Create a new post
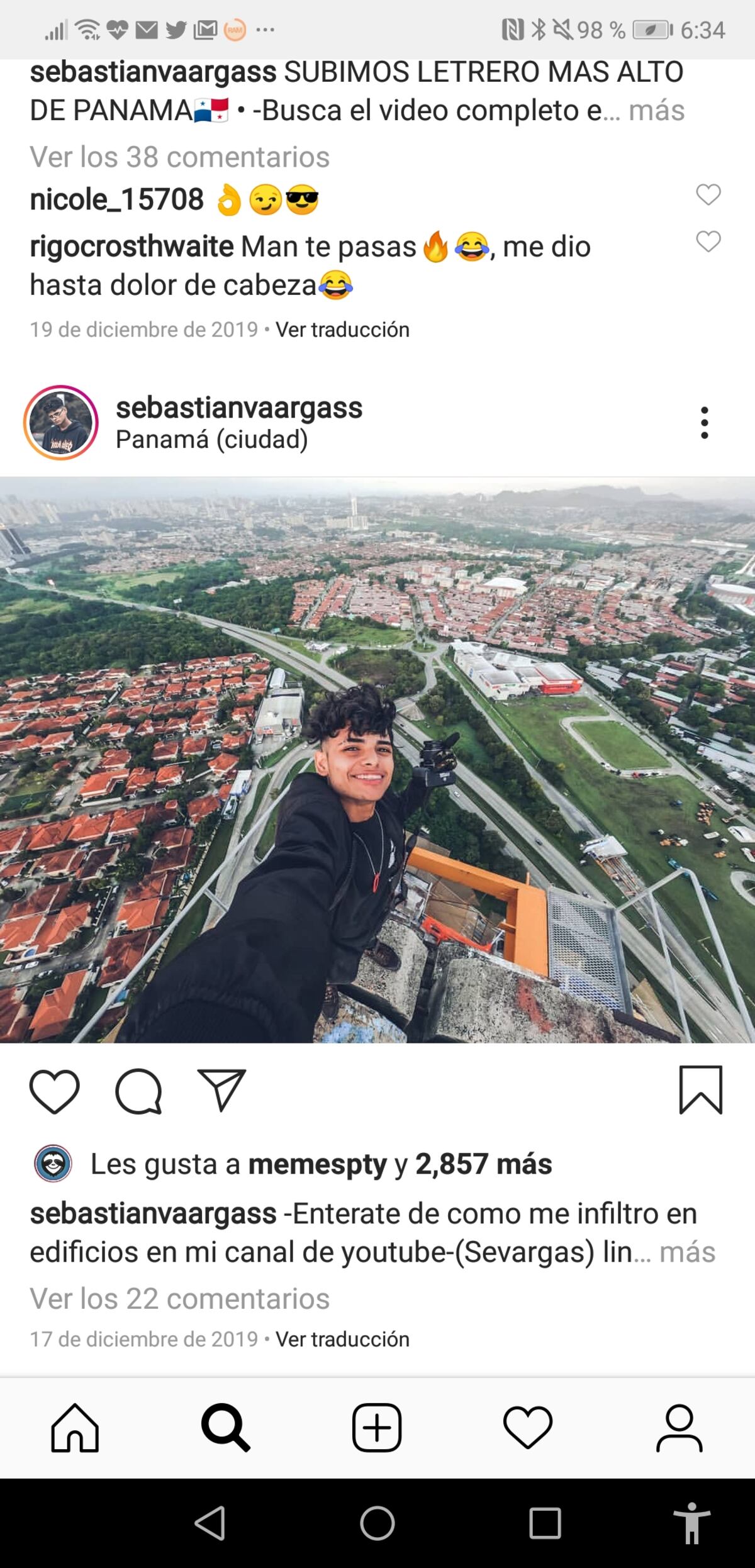 (x=377, y=1428)
